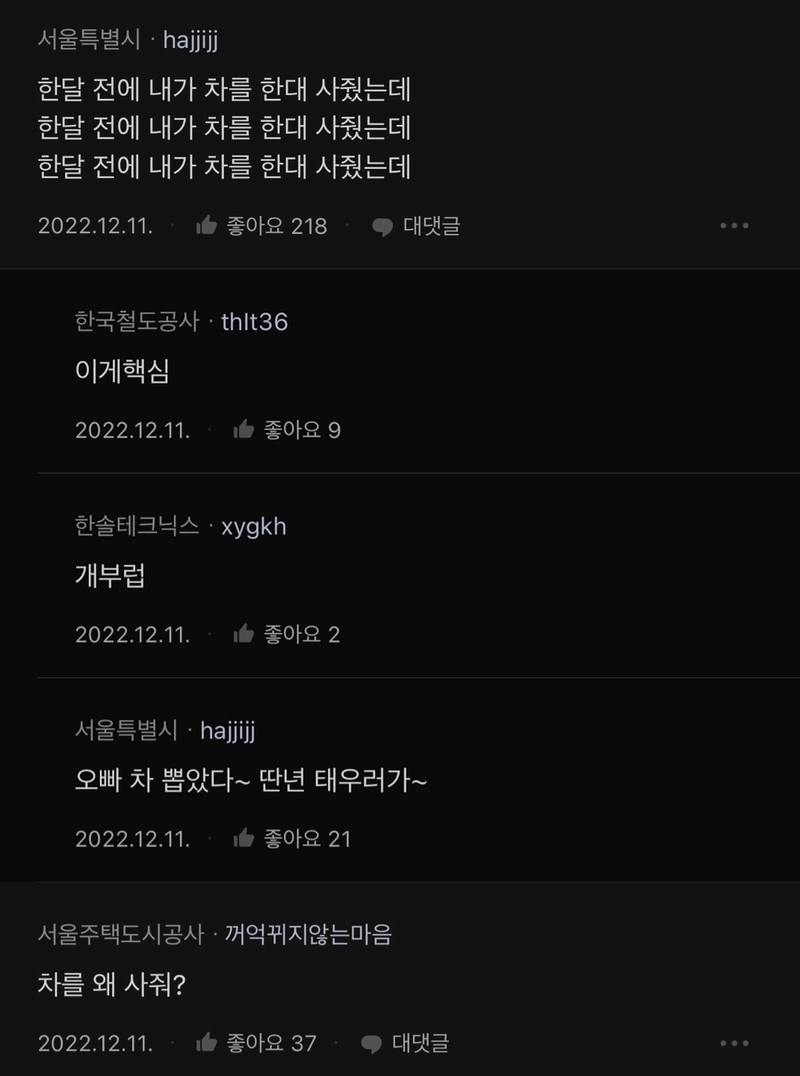Open more options for '차를 왜 사줘?' comment

coord(734,1043)
